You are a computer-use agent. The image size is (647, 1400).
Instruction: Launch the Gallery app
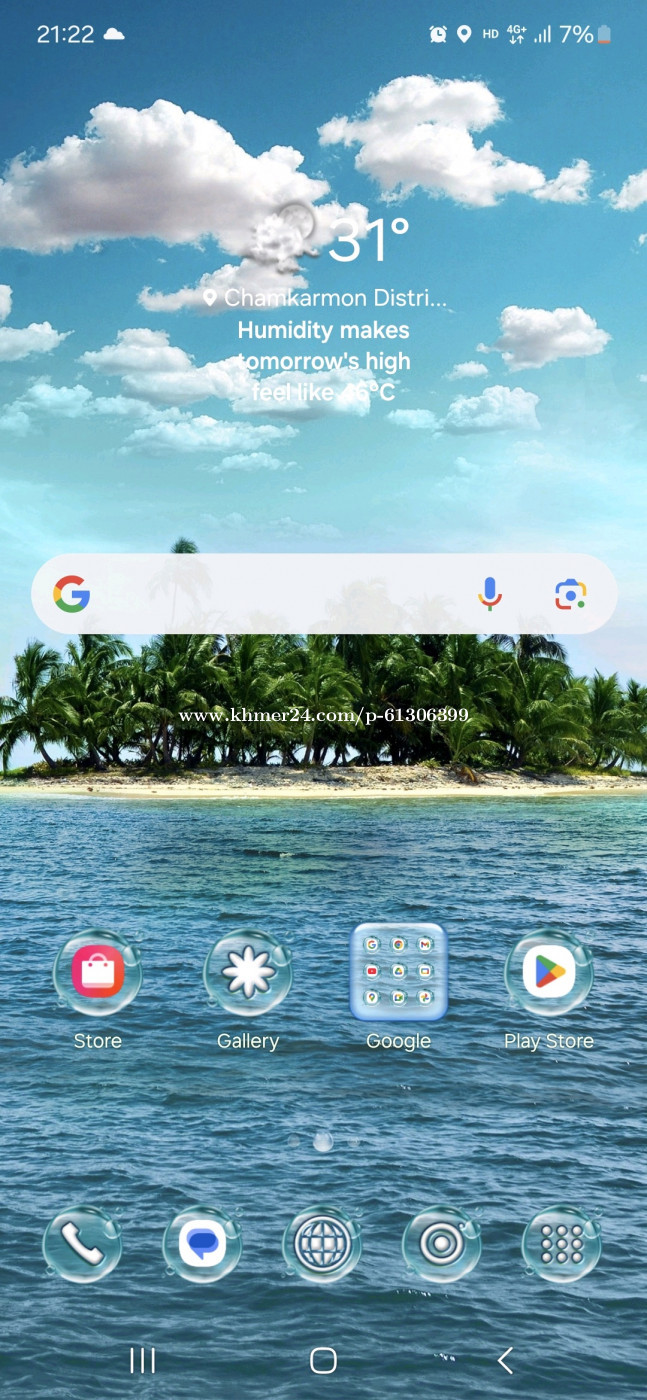point(248,973)
